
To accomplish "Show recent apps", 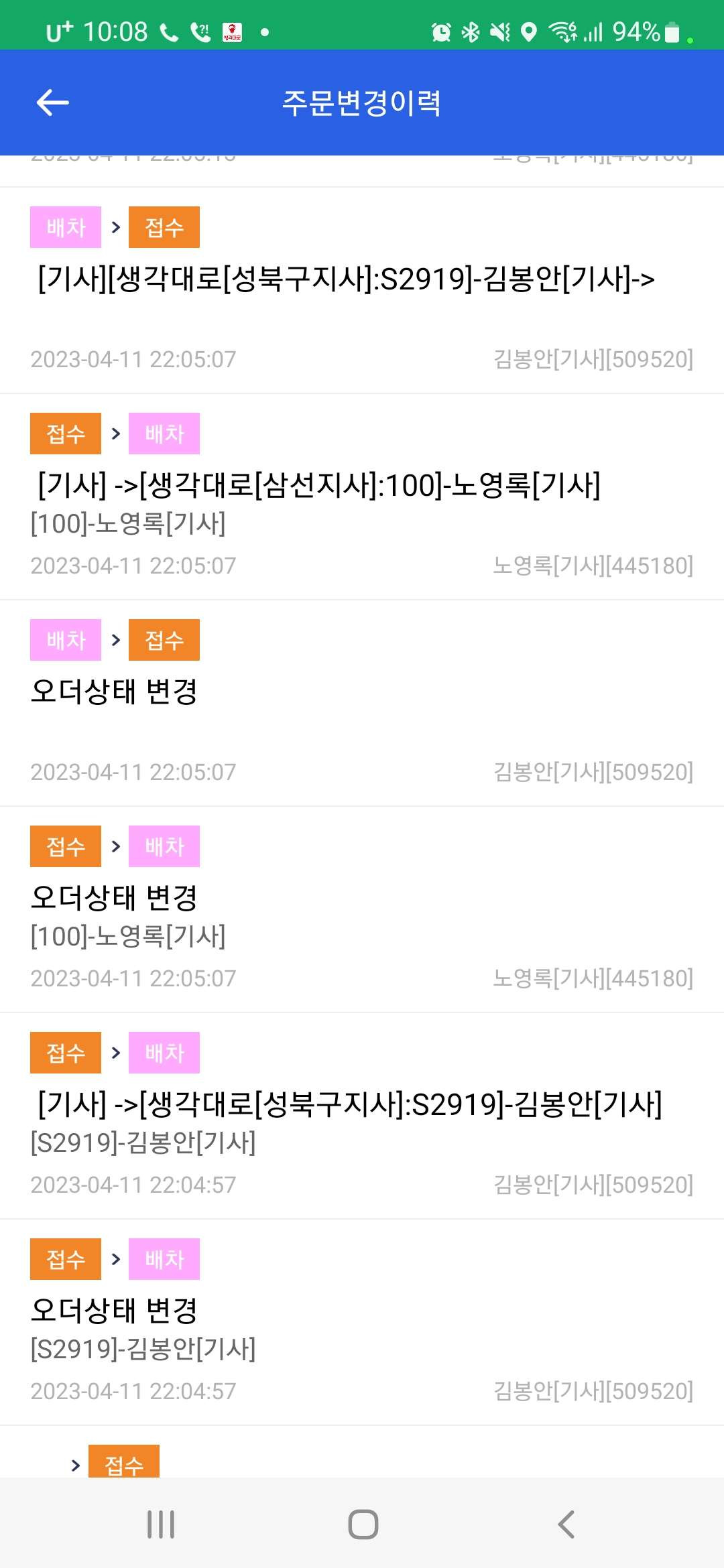I will [x=161, y=1524].
